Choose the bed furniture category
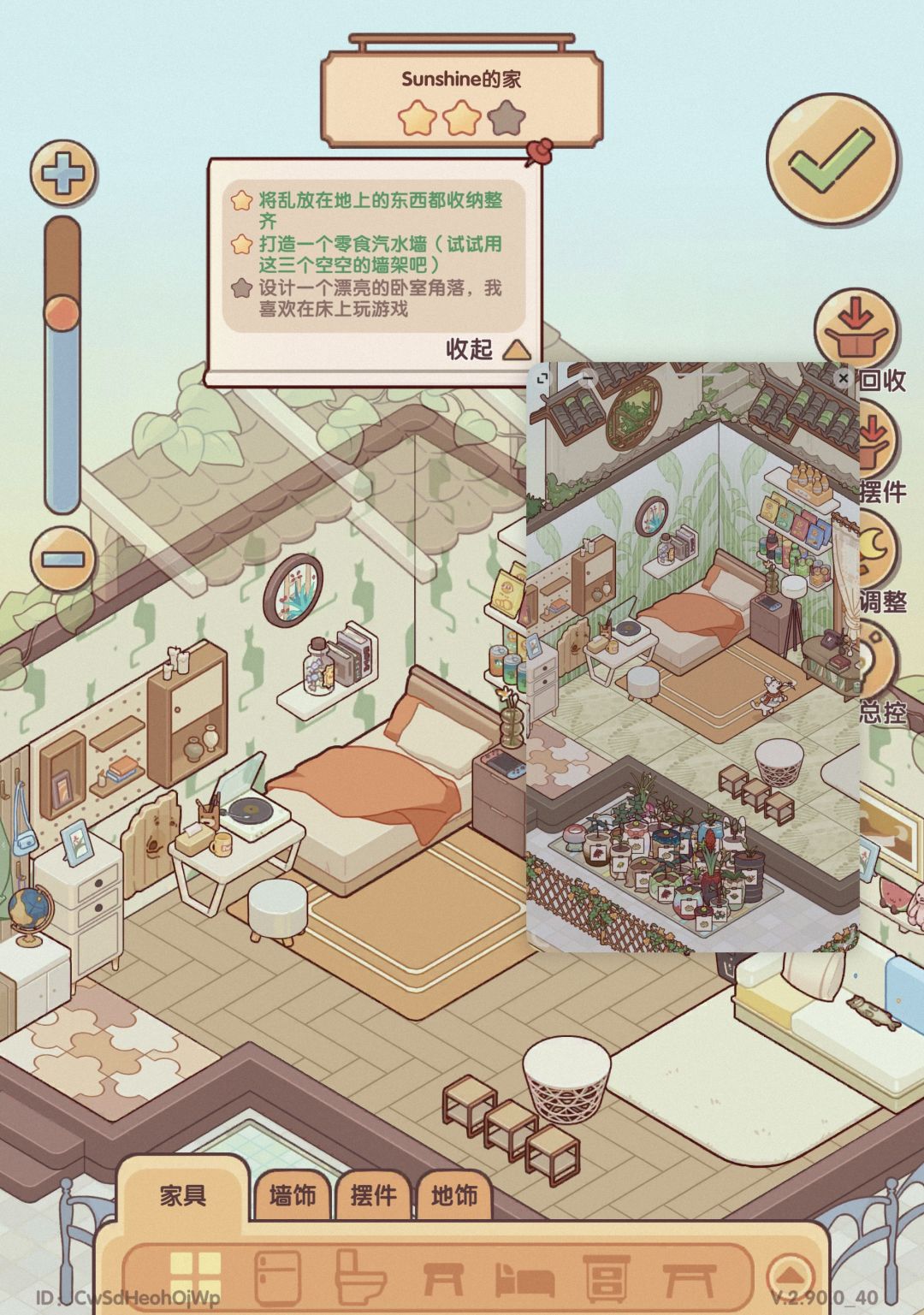The width and height of the screenshot is (924, 1315). click(524, 1280)
